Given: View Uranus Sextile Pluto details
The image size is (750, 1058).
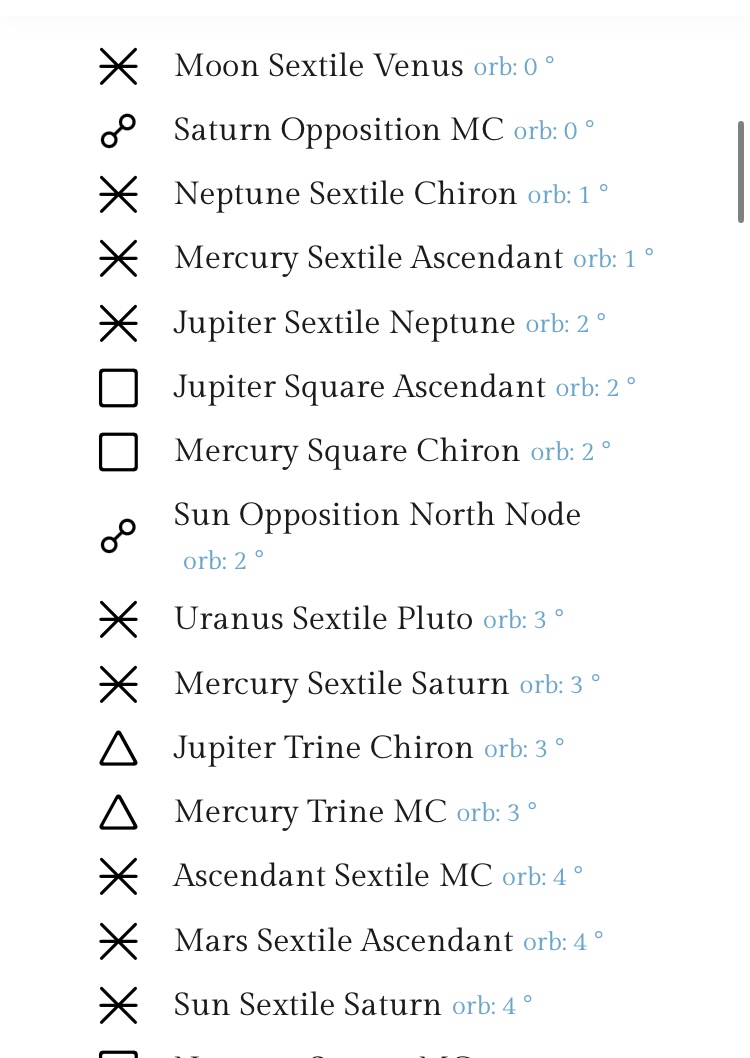Looking at the screenshot, I should pyautogui.click(x=323, y=619).
